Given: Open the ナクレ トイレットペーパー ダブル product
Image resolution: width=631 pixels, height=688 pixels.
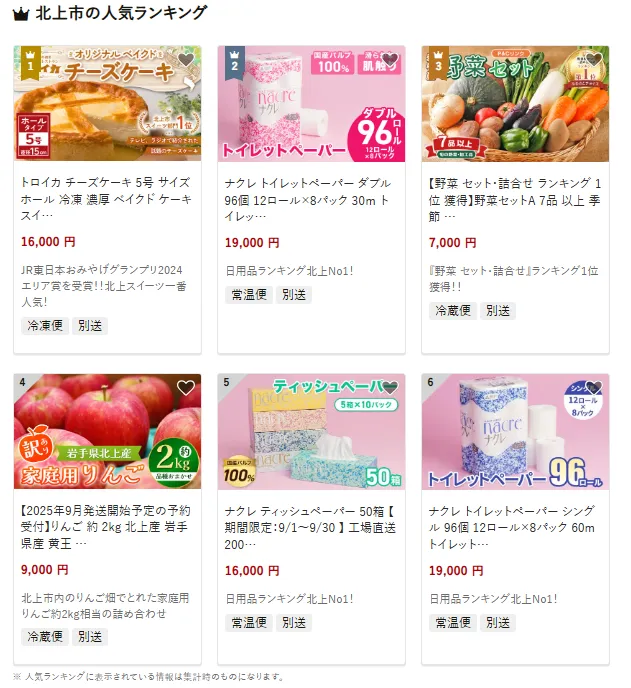Looking at the screenshot, I should tap(311, 199).
